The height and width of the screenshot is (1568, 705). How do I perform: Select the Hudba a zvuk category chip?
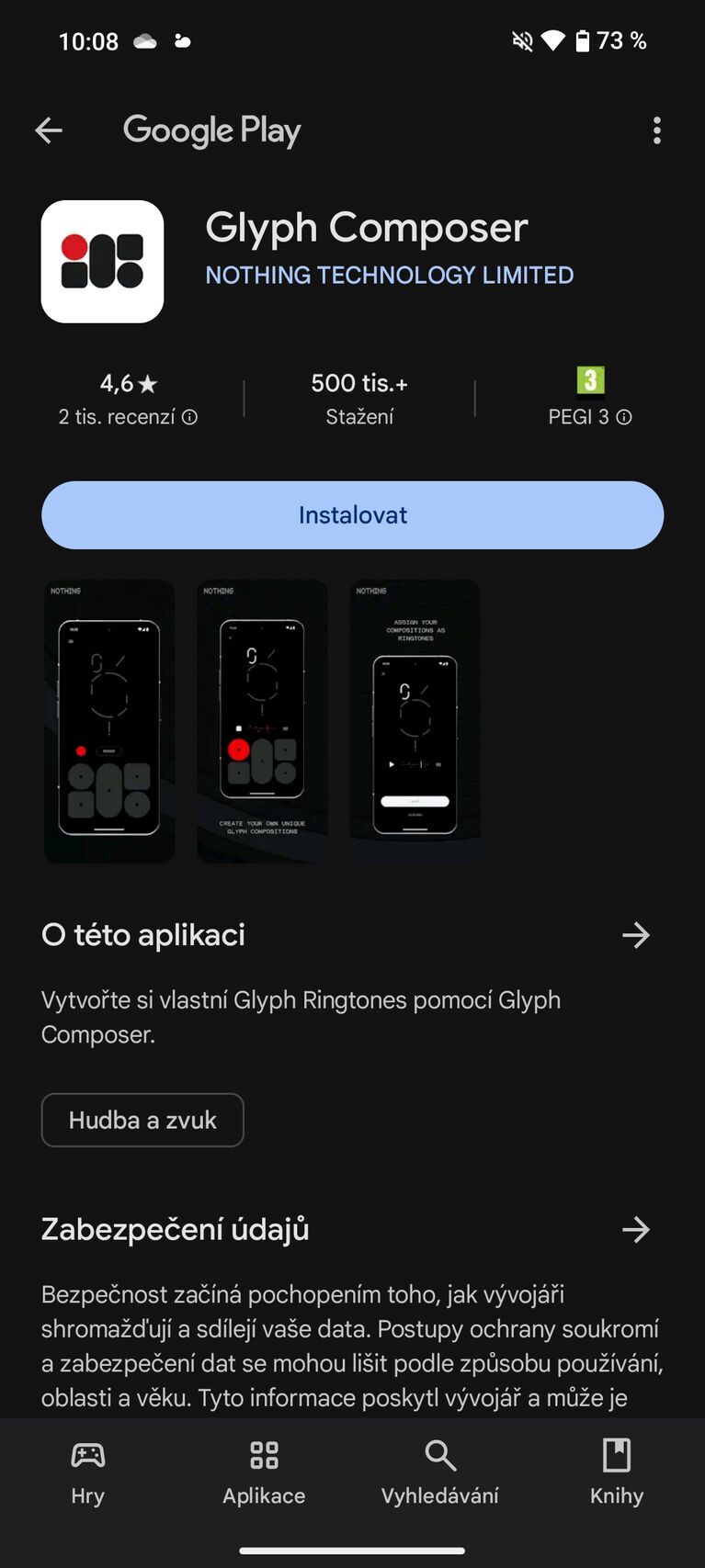pos(142,1120)
